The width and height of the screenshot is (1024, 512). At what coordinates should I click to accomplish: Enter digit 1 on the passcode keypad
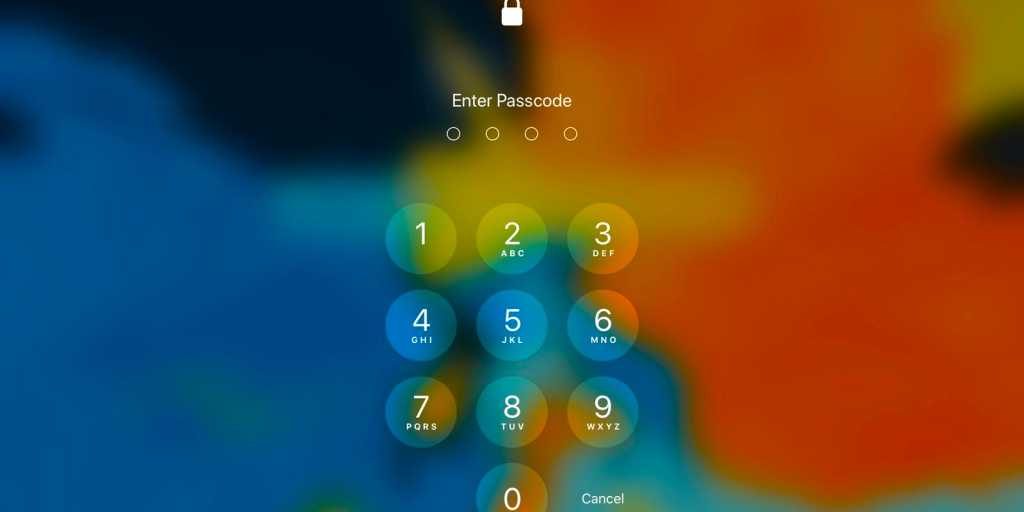coord(421,238)
